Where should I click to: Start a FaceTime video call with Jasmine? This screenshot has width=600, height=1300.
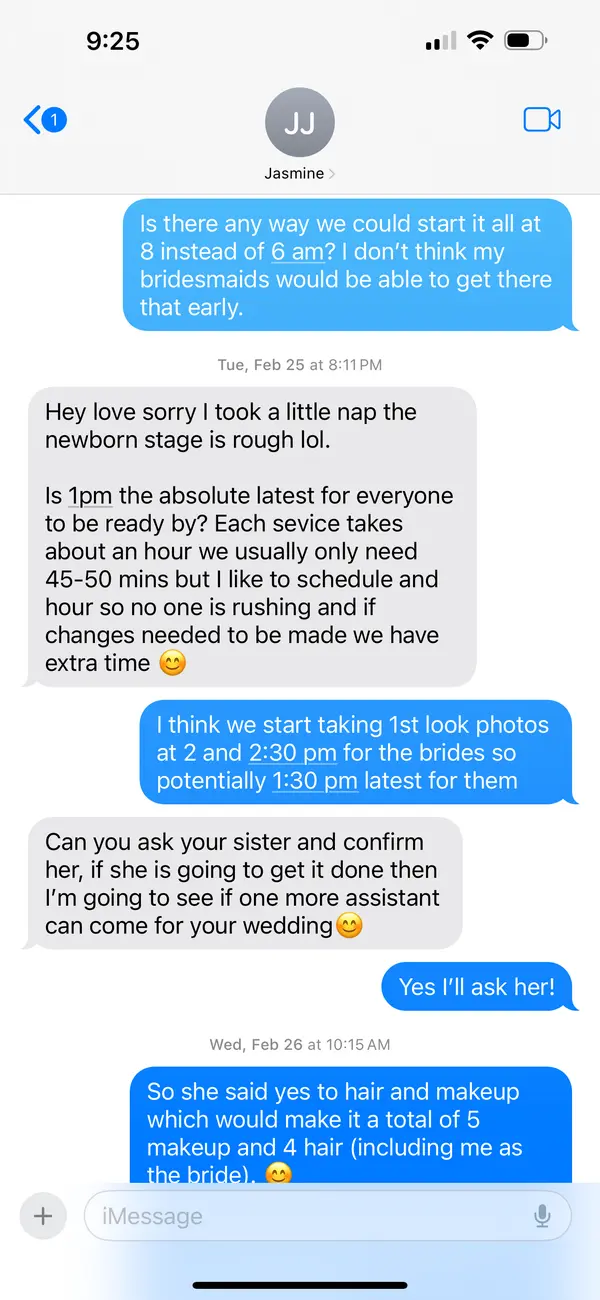(542, 120)
